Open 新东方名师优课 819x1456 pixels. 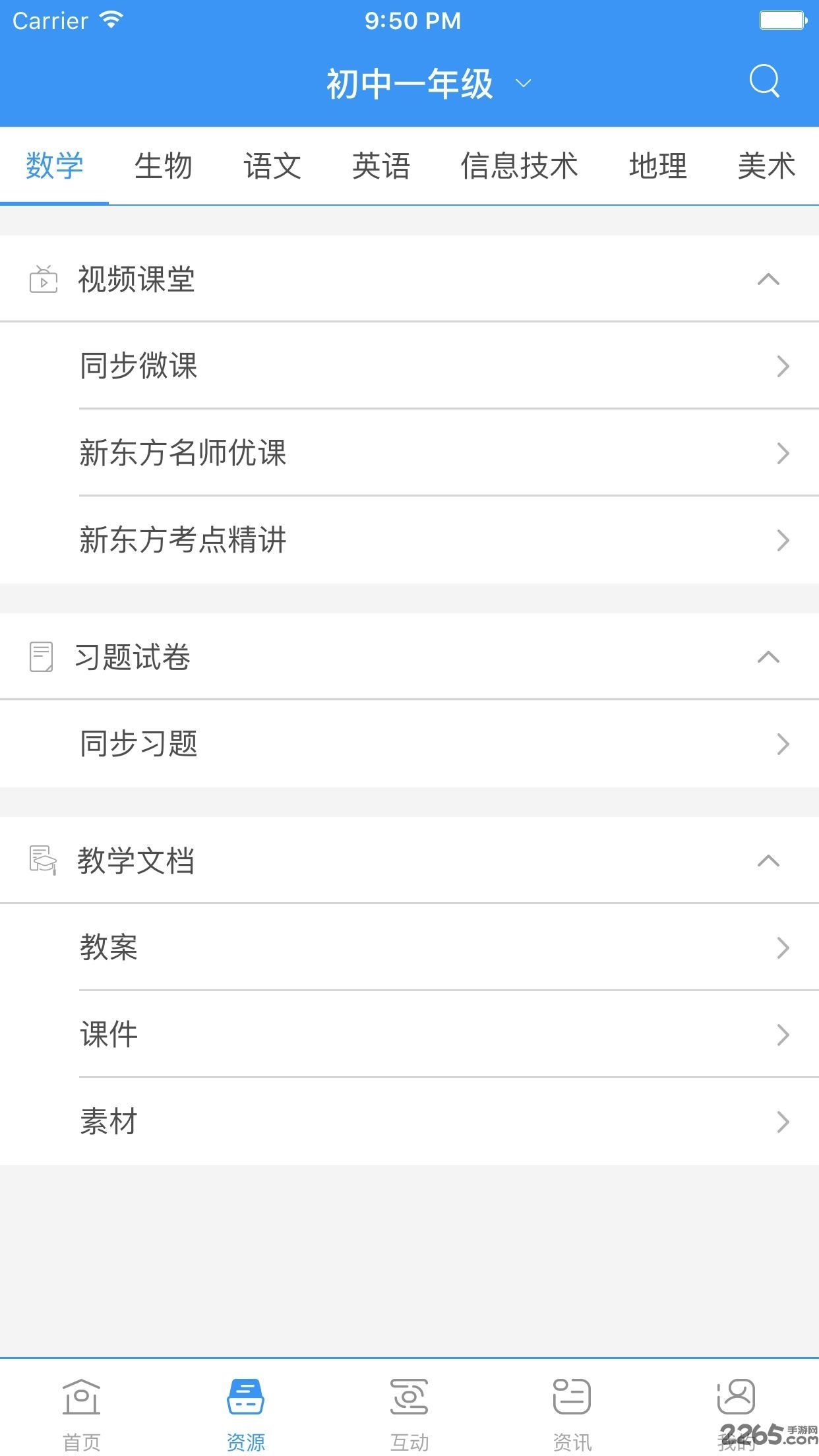pos(409,453)
